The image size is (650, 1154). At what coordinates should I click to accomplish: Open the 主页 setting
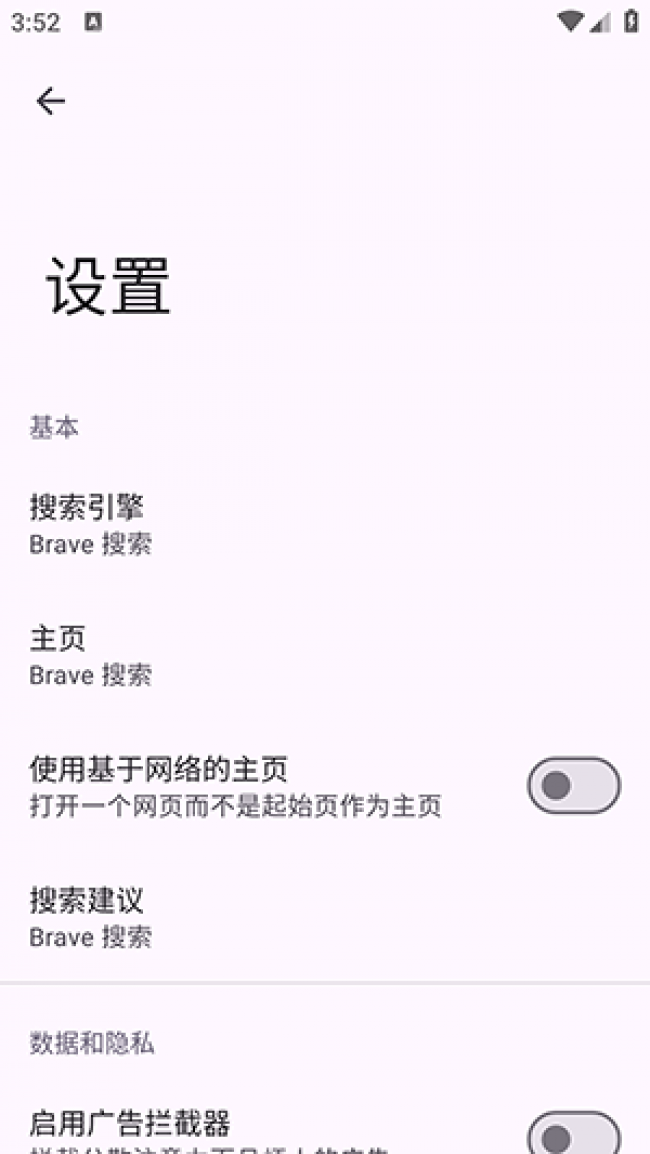tap(90, 655)
